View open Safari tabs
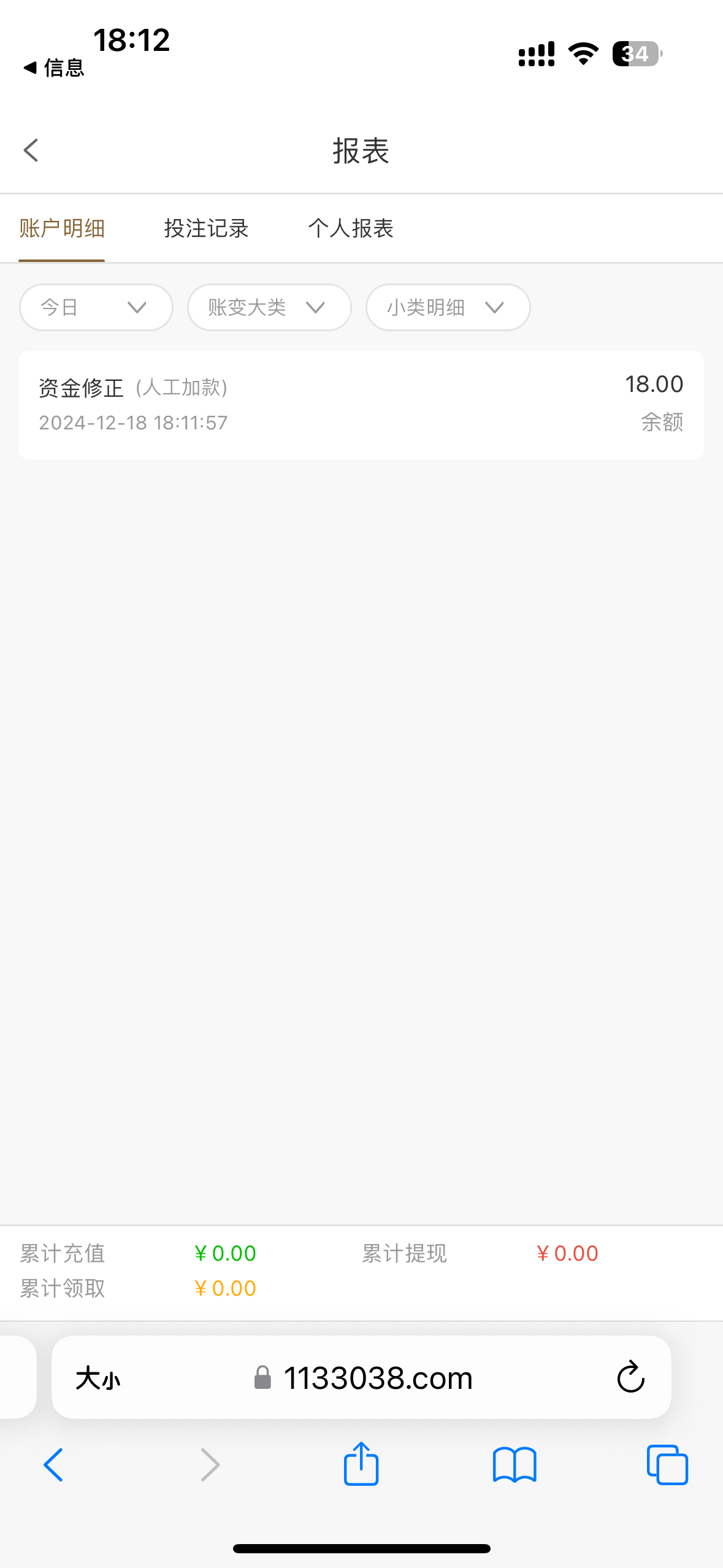The image size is (723, 1568). [667, 1464]
